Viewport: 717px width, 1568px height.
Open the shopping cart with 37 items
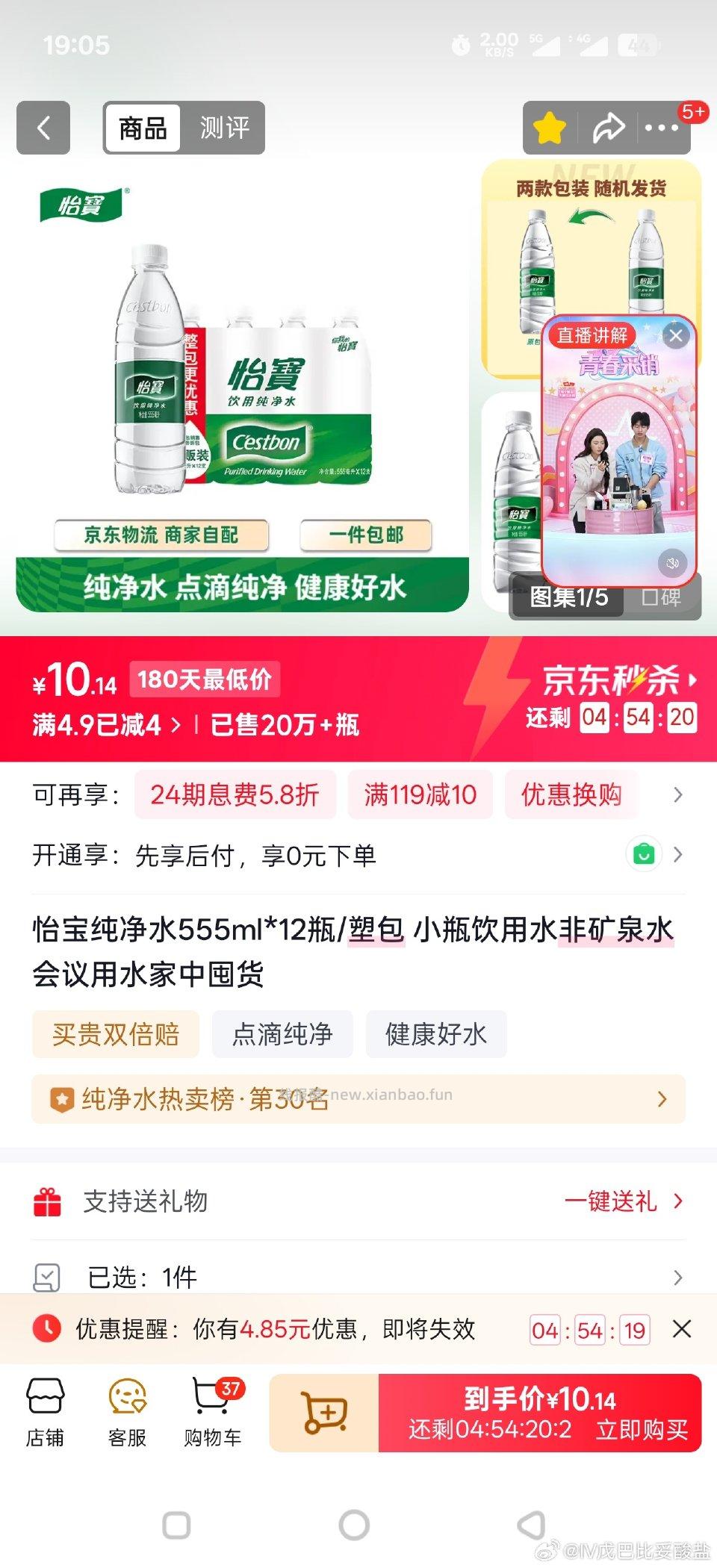coord(213,1411)
